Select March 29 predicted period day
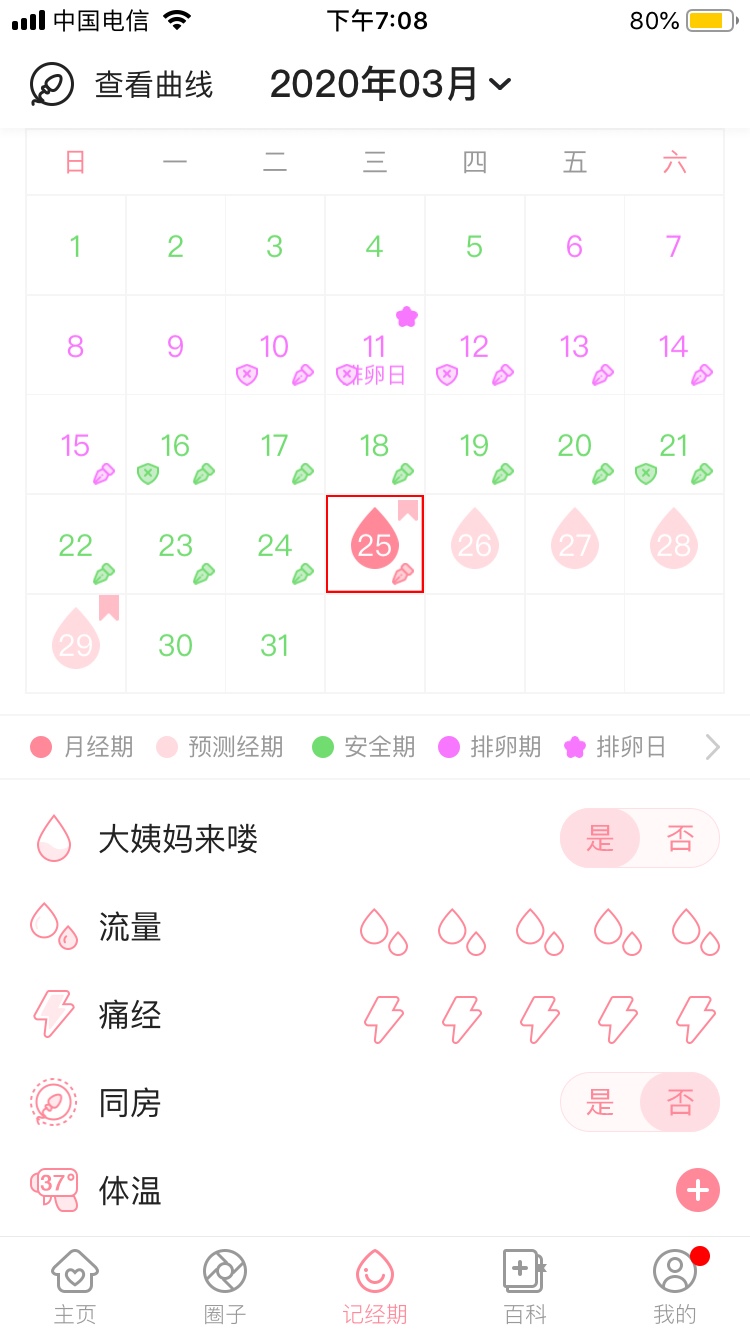Screen dimensions: 750x1334 [x=76, y=644]
